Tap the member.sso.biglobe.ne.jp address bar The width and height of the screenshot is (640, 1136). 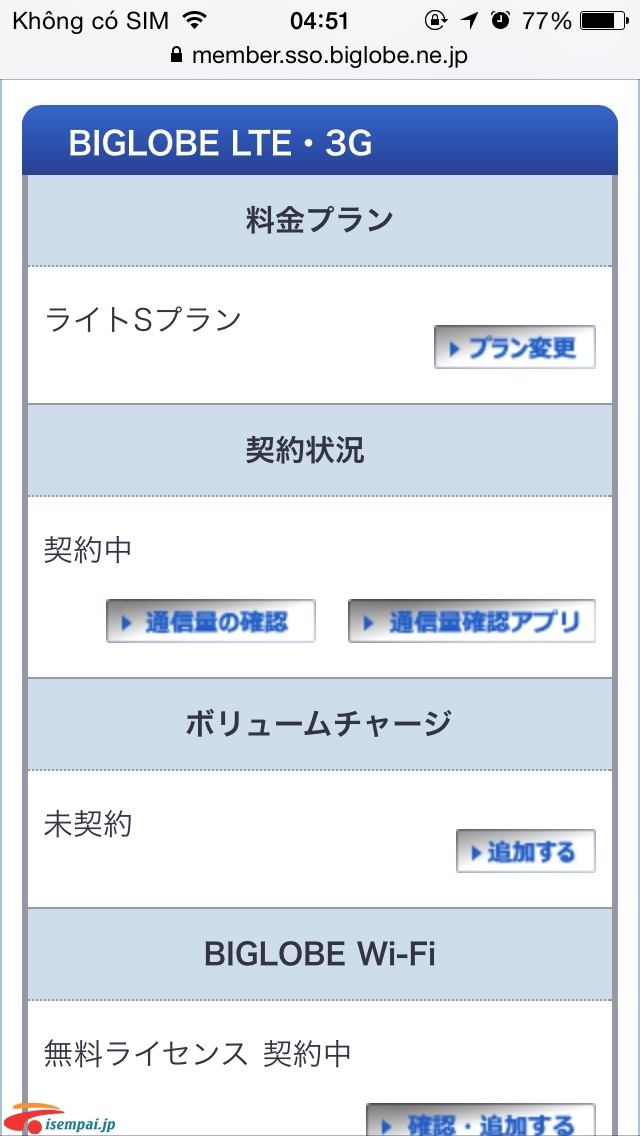[320, 56]
